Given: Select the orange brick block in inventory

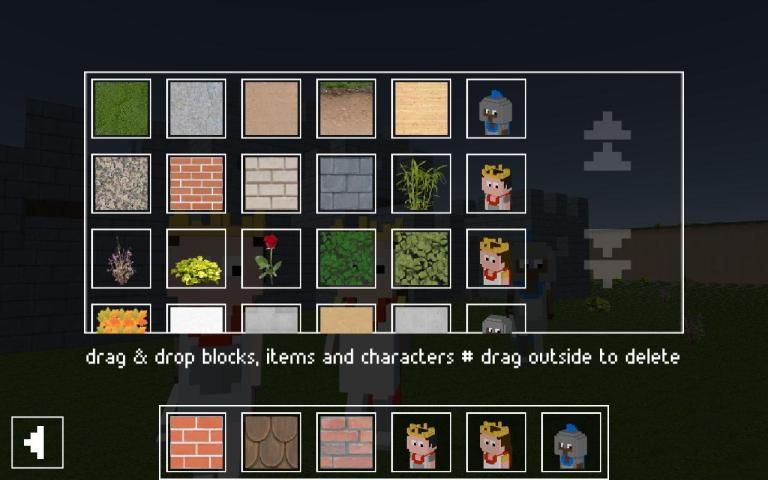Looking at the screenshot, I should (196, 183).
